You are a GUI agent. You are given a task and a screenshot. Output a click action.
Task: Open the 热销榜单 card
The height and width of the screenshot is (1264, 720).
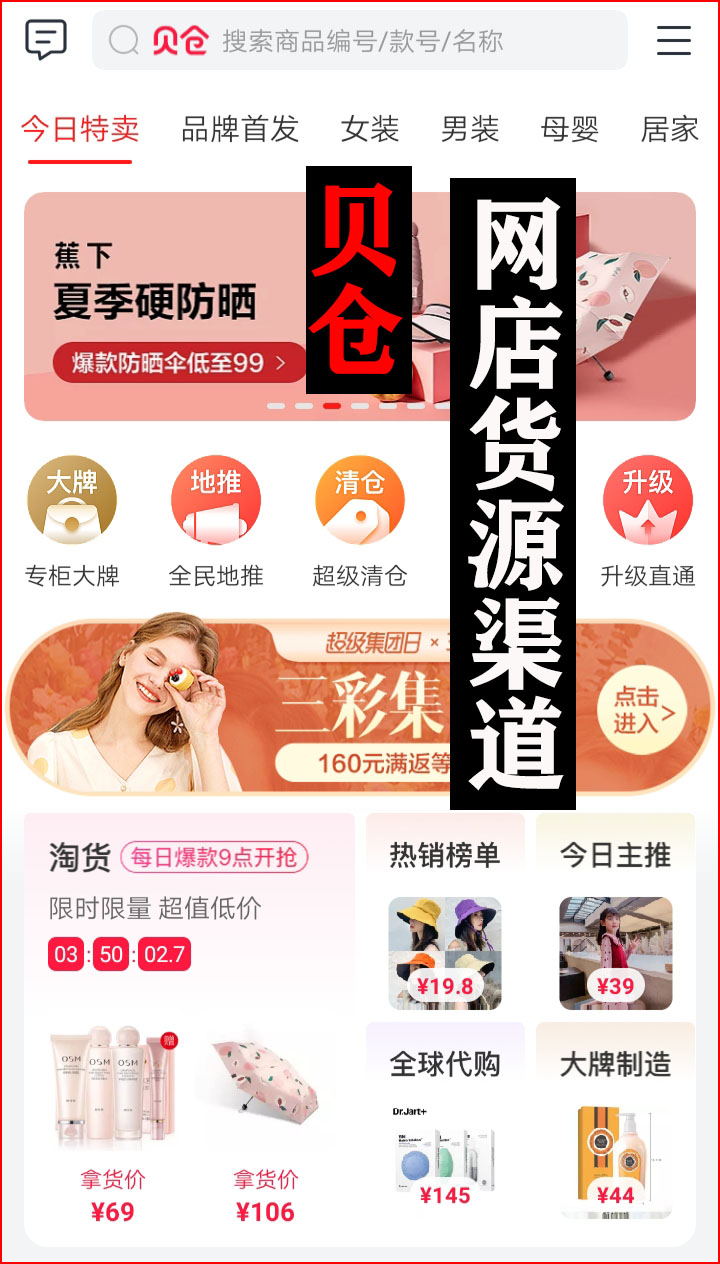pyautogui.click(x=445, y=920)
